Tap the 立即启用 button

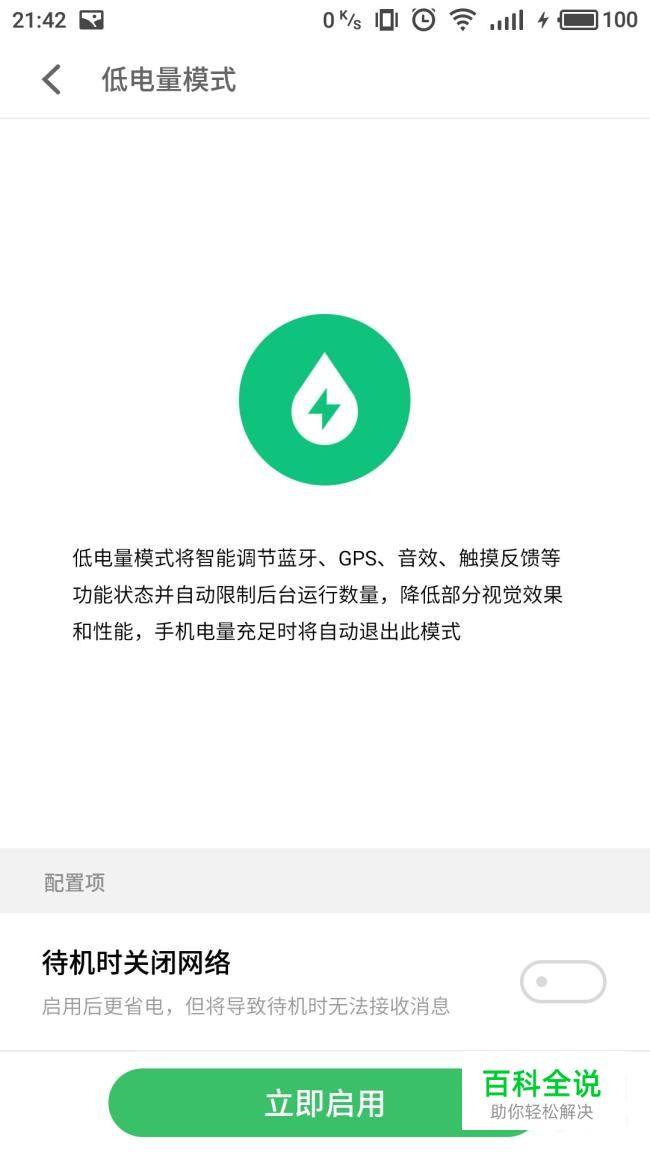(x=324, y=1103)
